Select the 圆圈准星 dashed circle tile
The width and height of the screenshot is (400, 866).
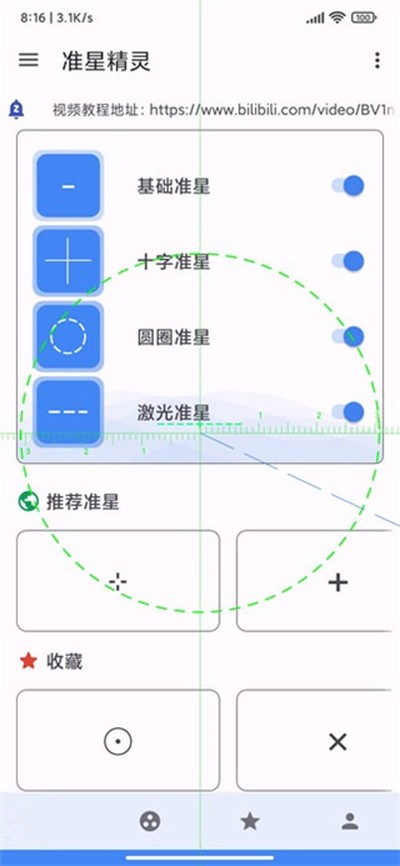(x=69, y=336)
